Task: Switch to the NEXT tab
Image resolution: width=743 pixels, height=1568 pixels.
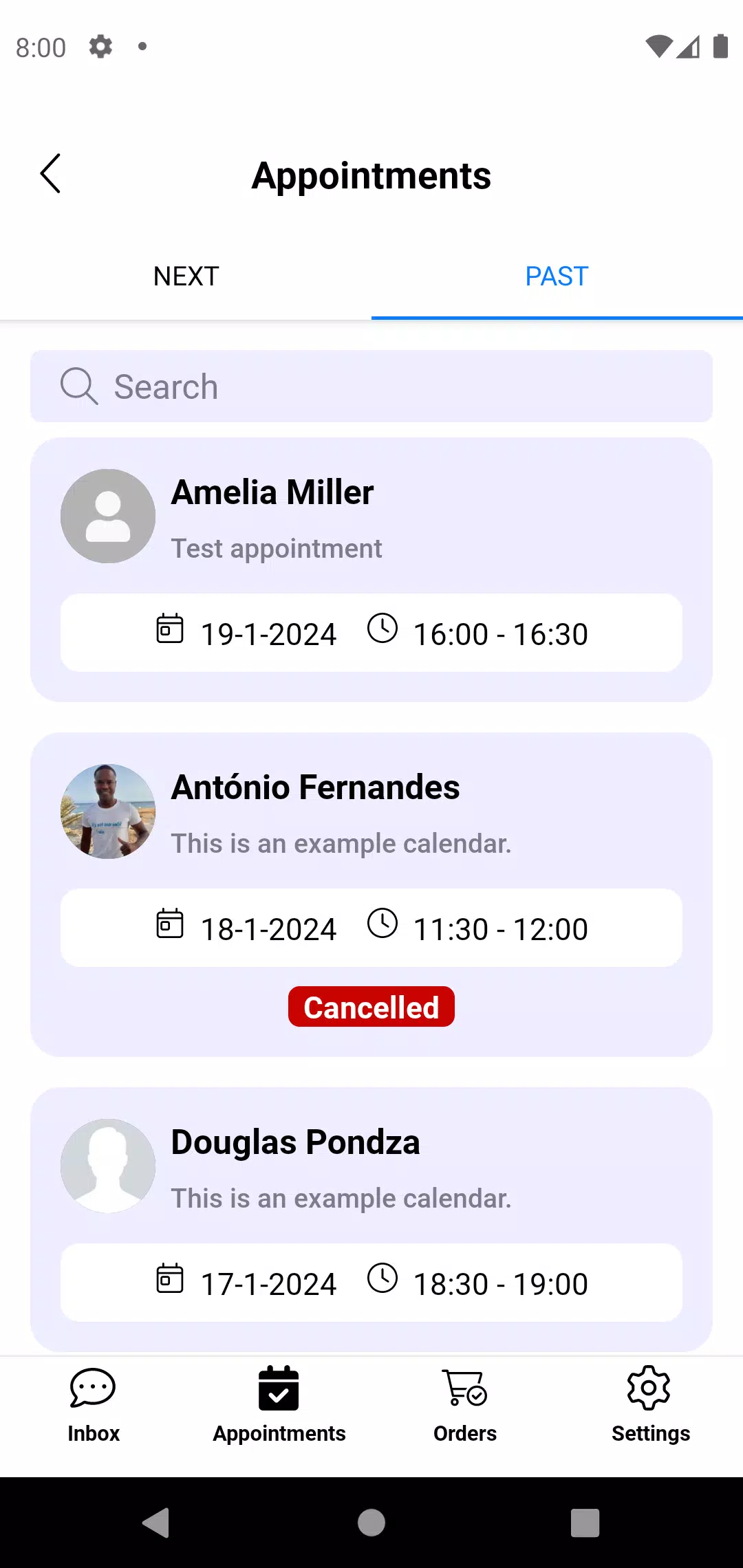Action: click(x=186, y=276)
